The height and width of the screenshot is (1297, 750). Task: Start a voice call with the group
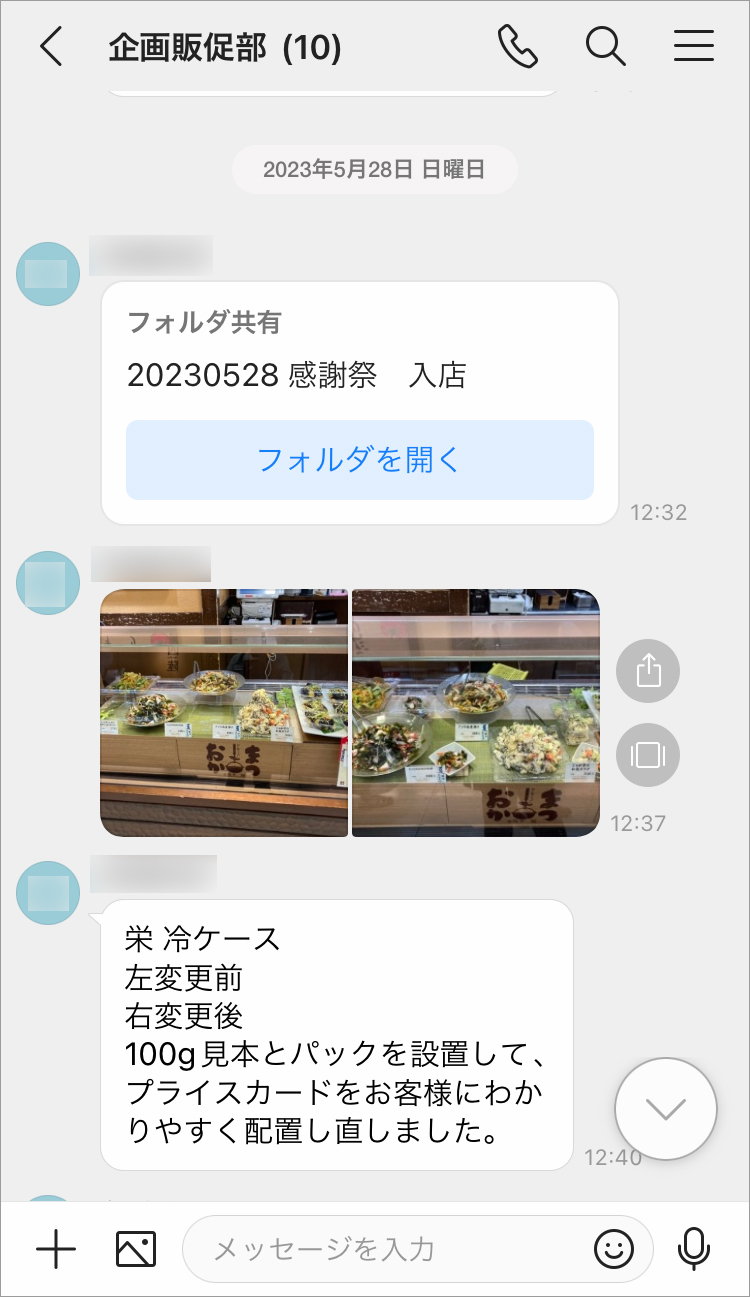517,47
